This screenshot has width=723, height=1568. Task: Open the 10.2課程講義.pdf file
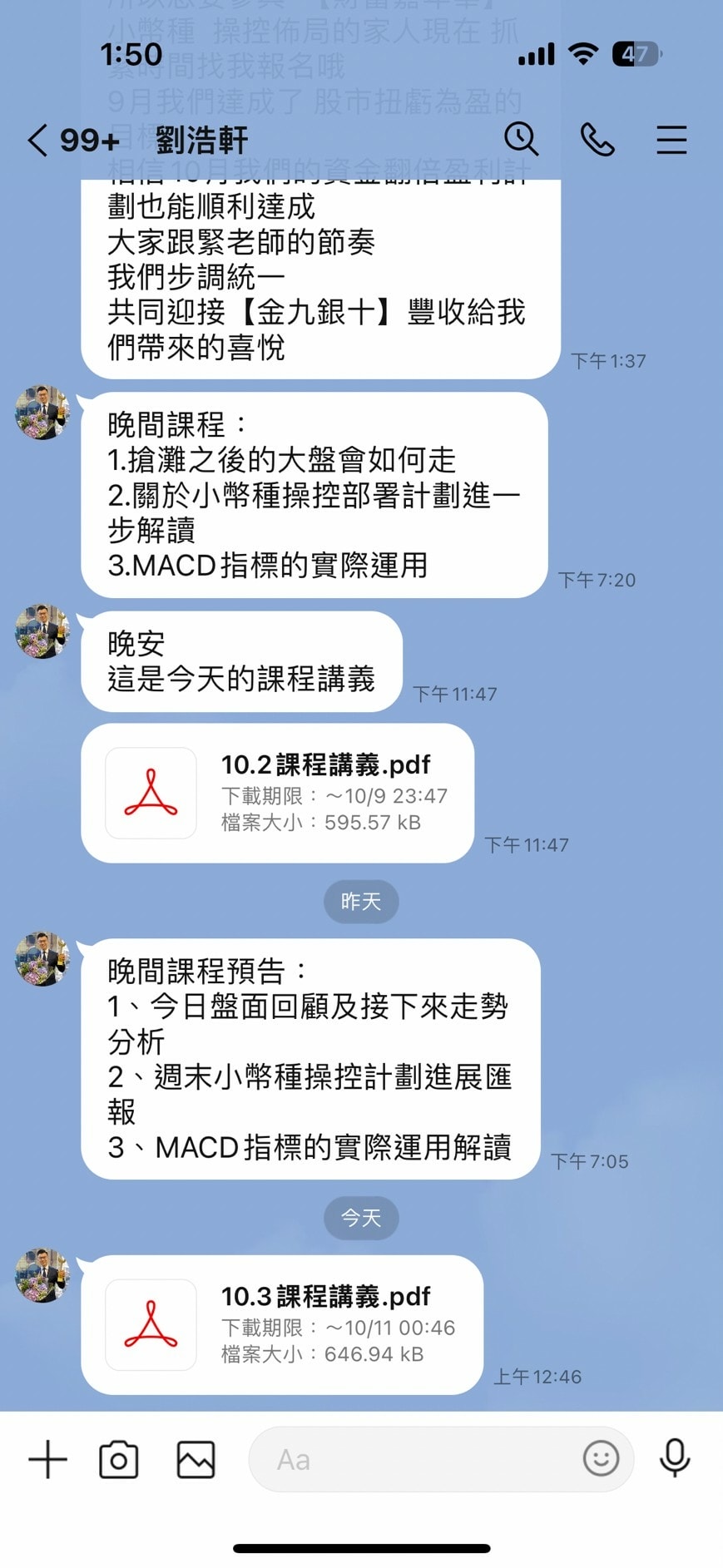(277, 793)
